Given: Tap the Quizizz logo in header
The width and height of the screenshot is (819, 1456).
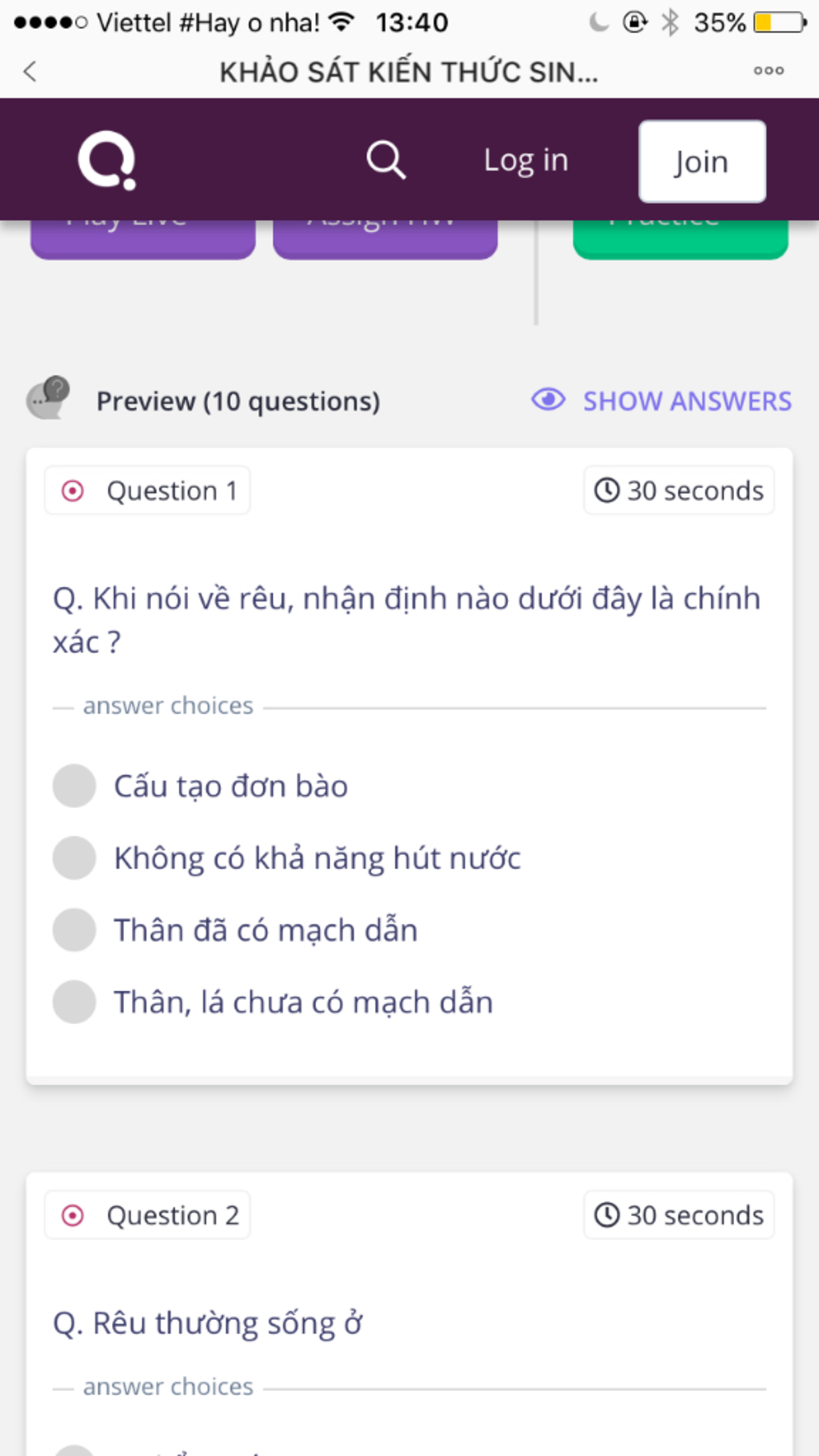Looking at the screenshot, I should tap(107, 160).
